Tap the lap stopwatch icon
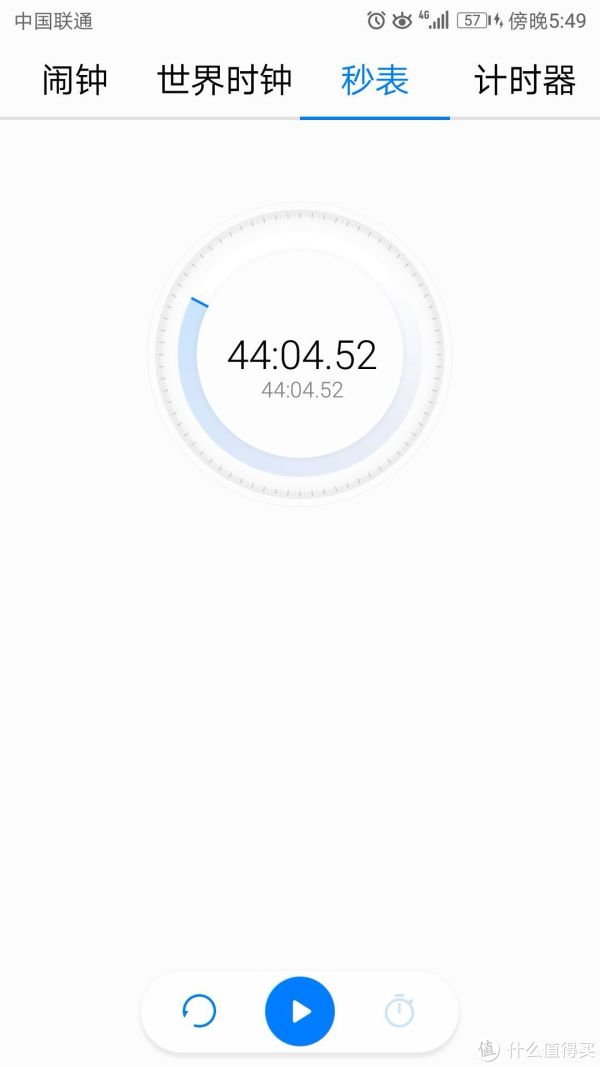This screenshot has height=1067, width=600. click(x=400, y=1012)
